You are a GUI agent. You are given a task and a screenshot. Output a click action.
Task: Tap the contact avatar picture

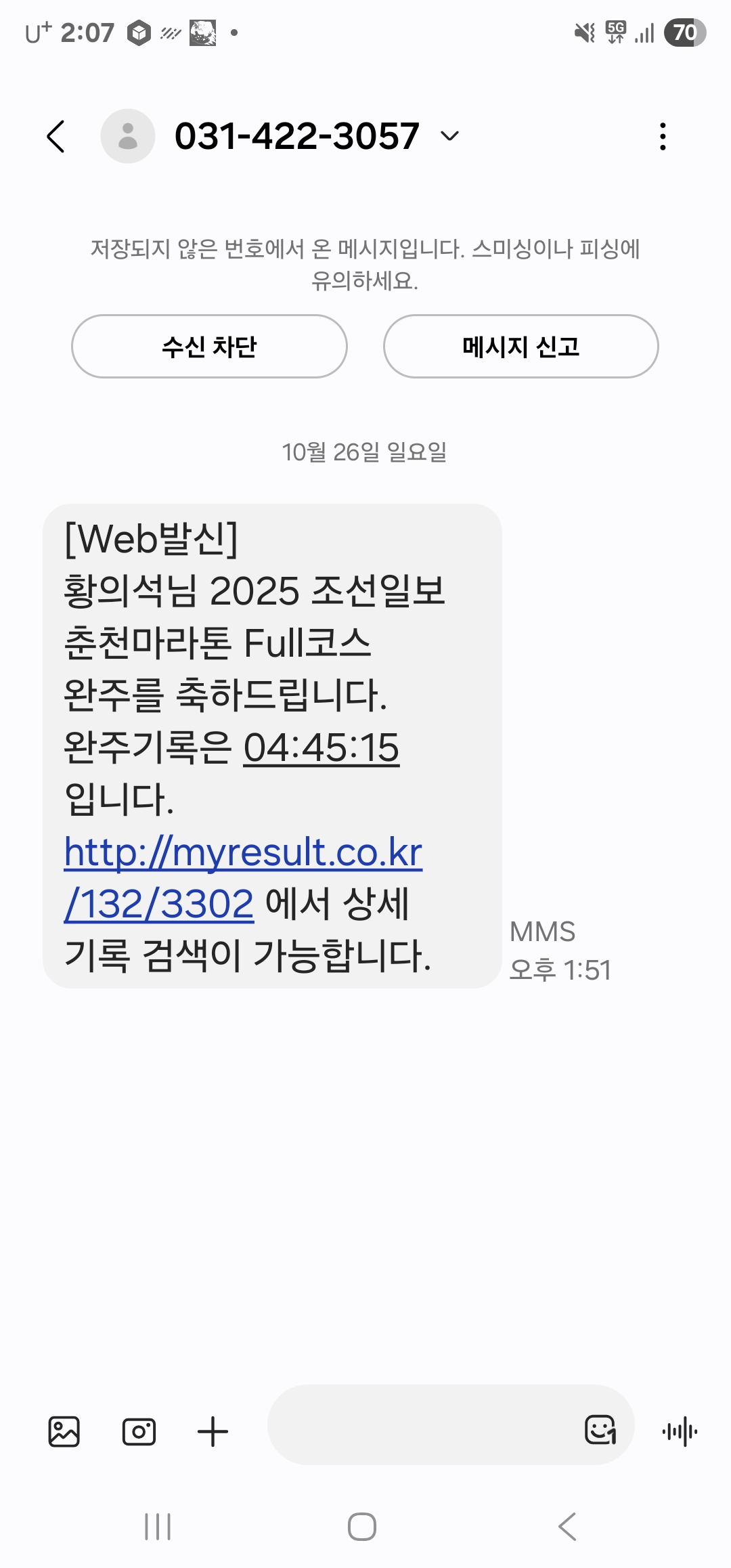pyautogui.click(x=128, y=136)
